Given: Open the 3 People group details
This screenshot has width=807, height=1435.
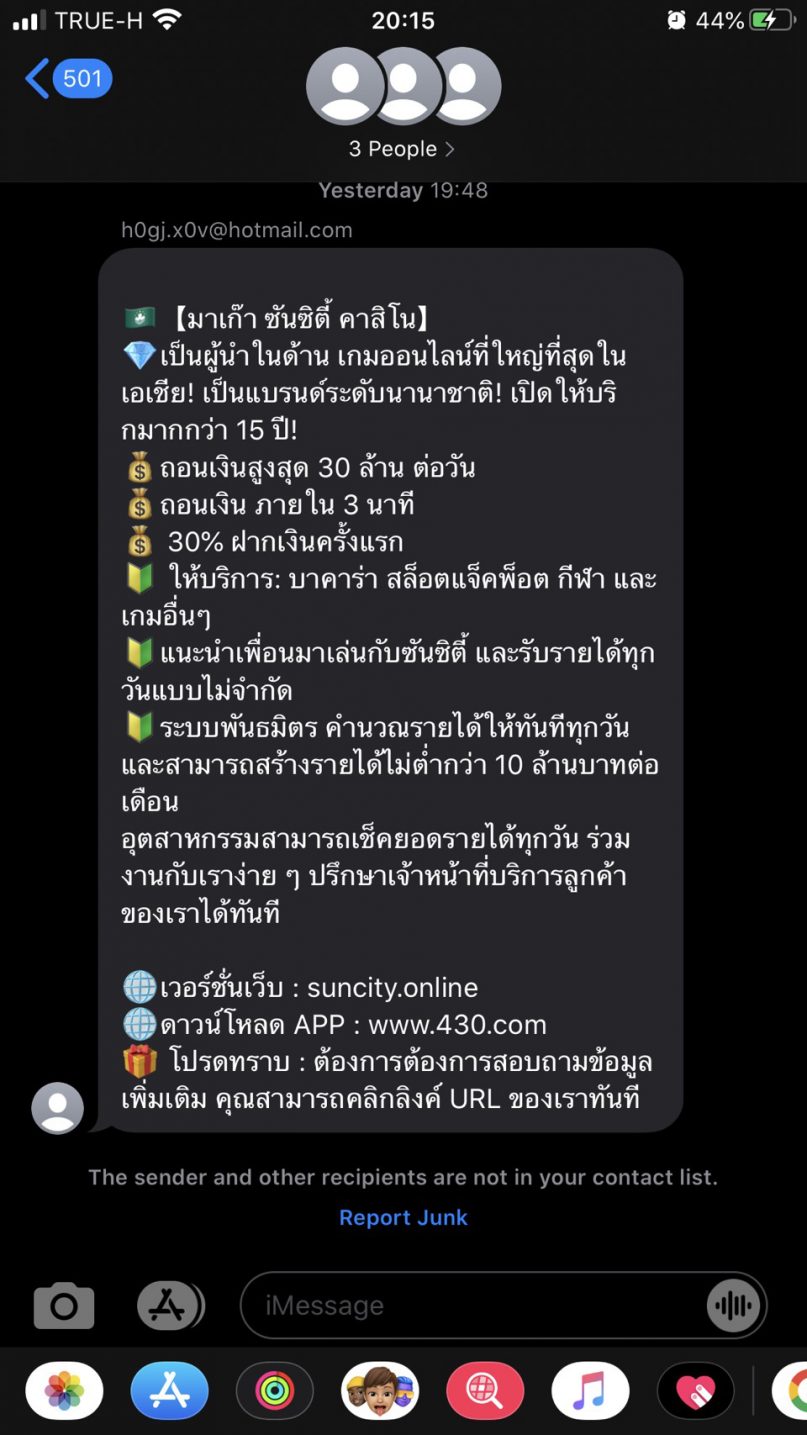Looking at the screenshot, I should (x=402, y=149).
